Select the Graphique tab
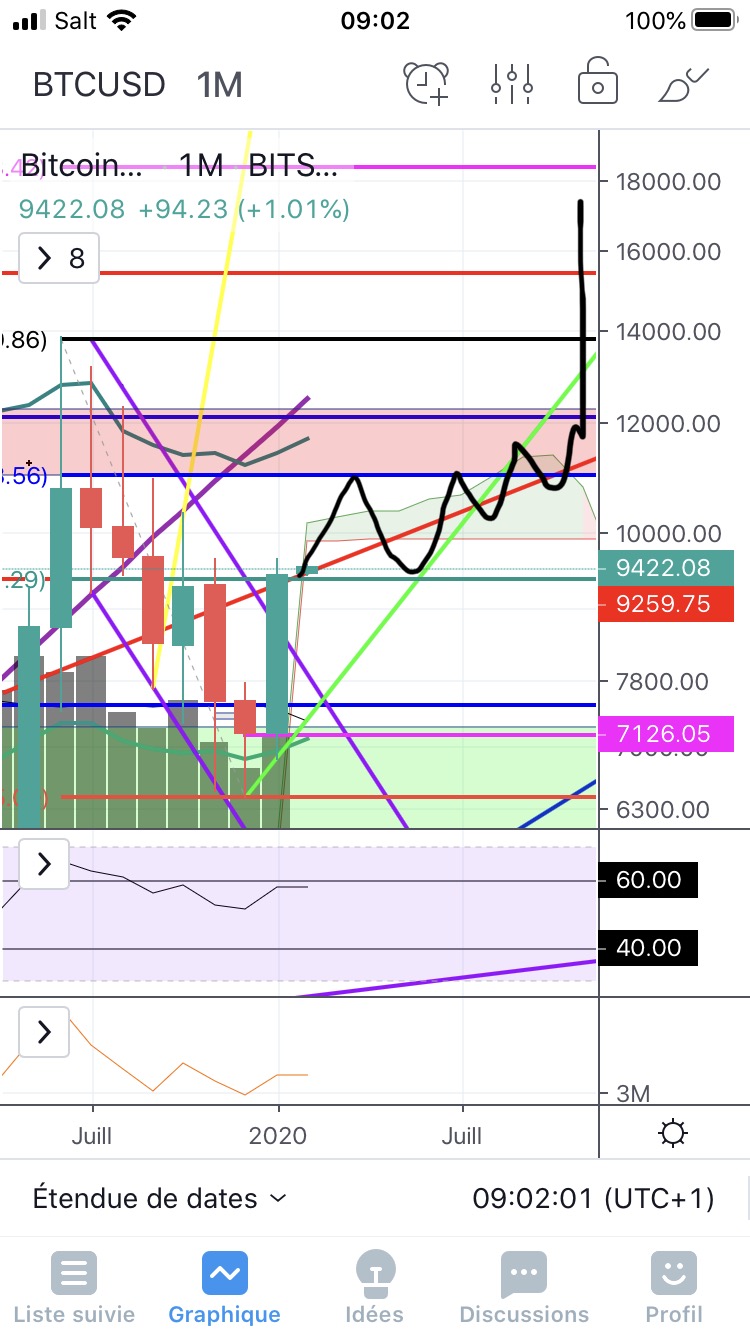750x1334 pixels. 224,1288
